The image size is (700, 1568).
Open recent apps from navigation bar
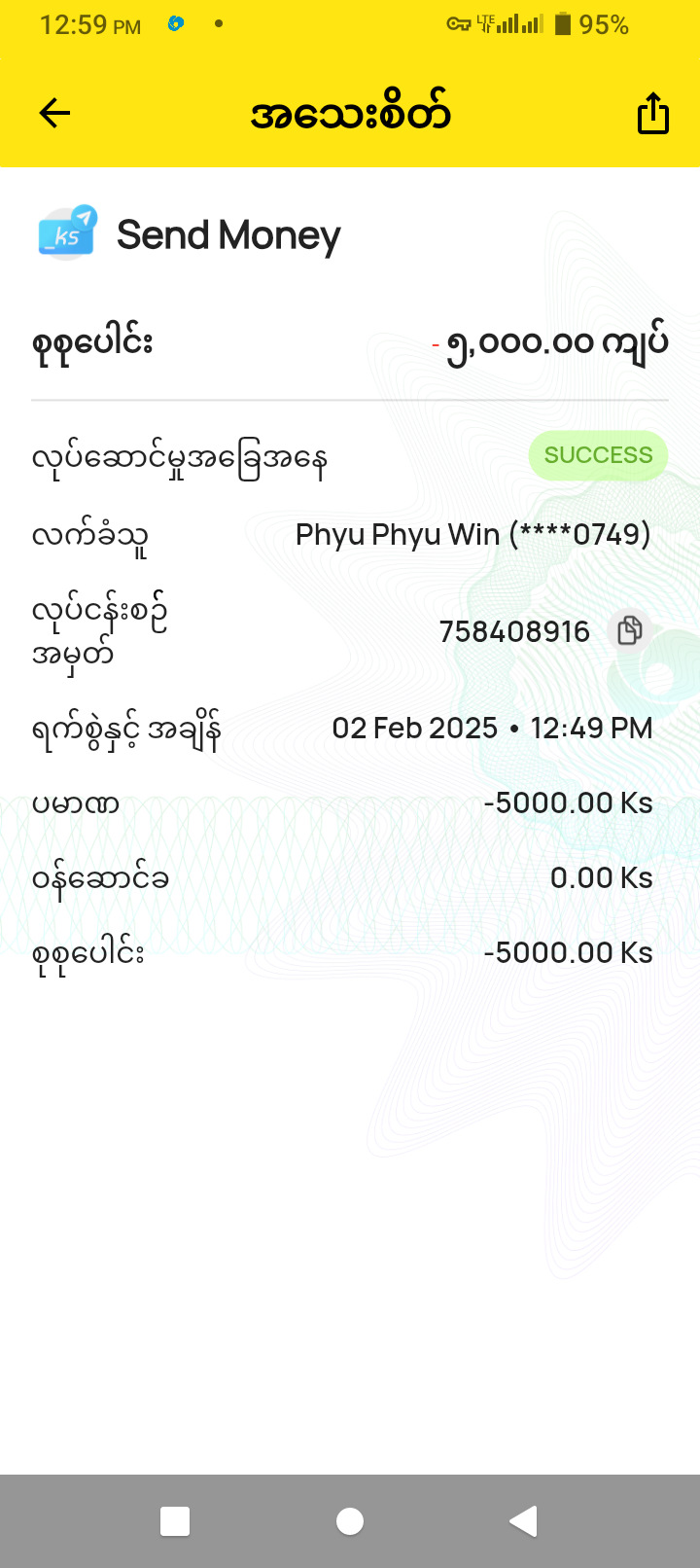175,1520
